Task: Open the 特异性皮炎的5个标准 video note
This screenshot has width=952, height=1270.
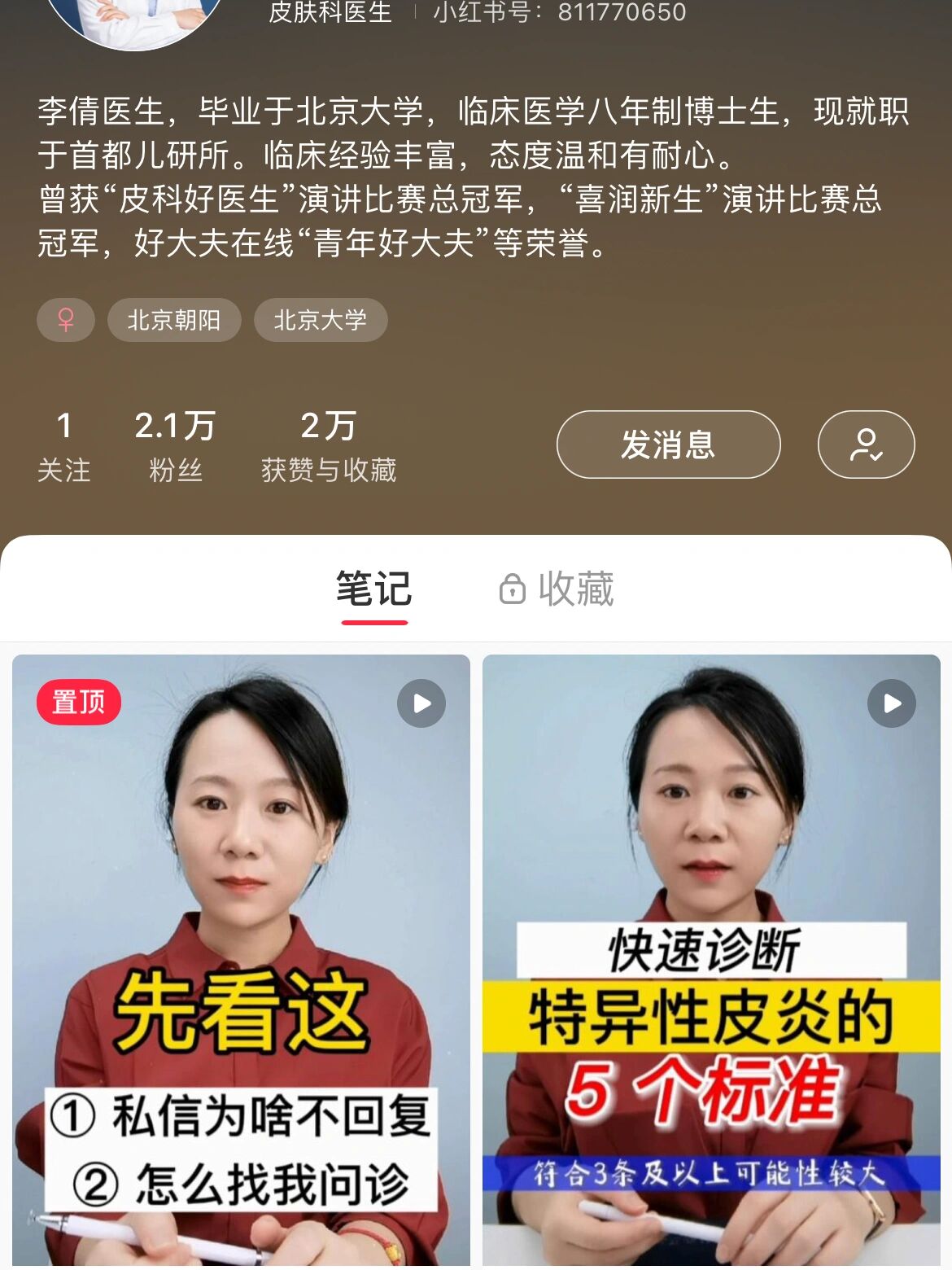Action: pyautogui.click(x=711, y=961)
